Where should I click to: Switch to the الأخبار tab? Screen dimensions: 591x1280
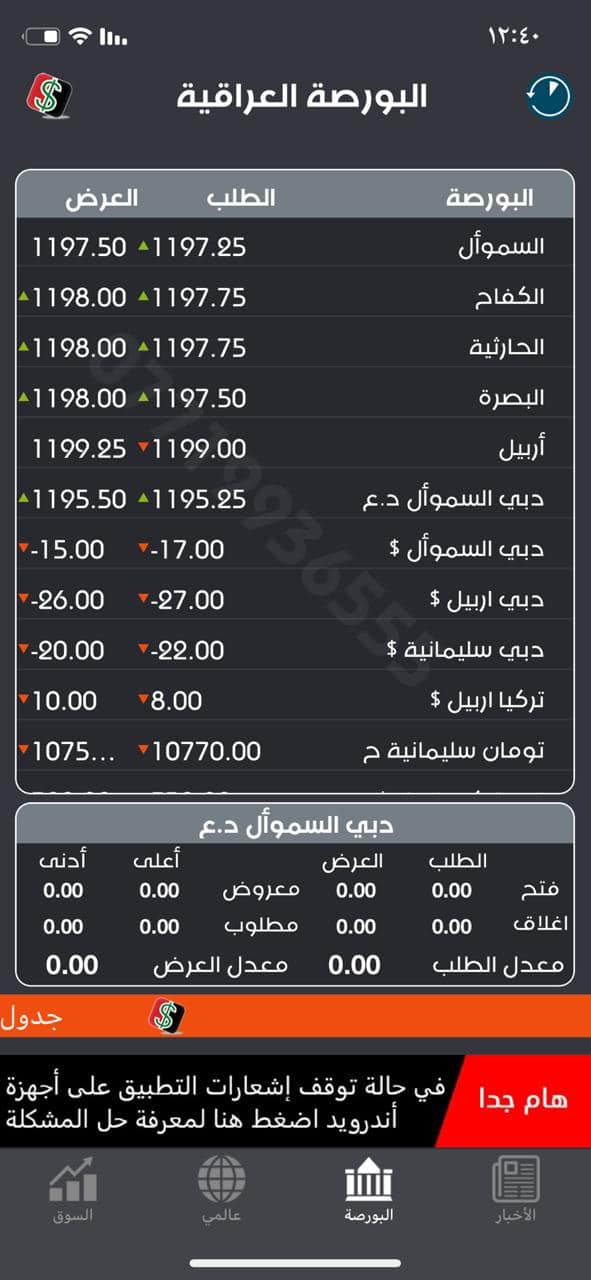pos(516,1188)
